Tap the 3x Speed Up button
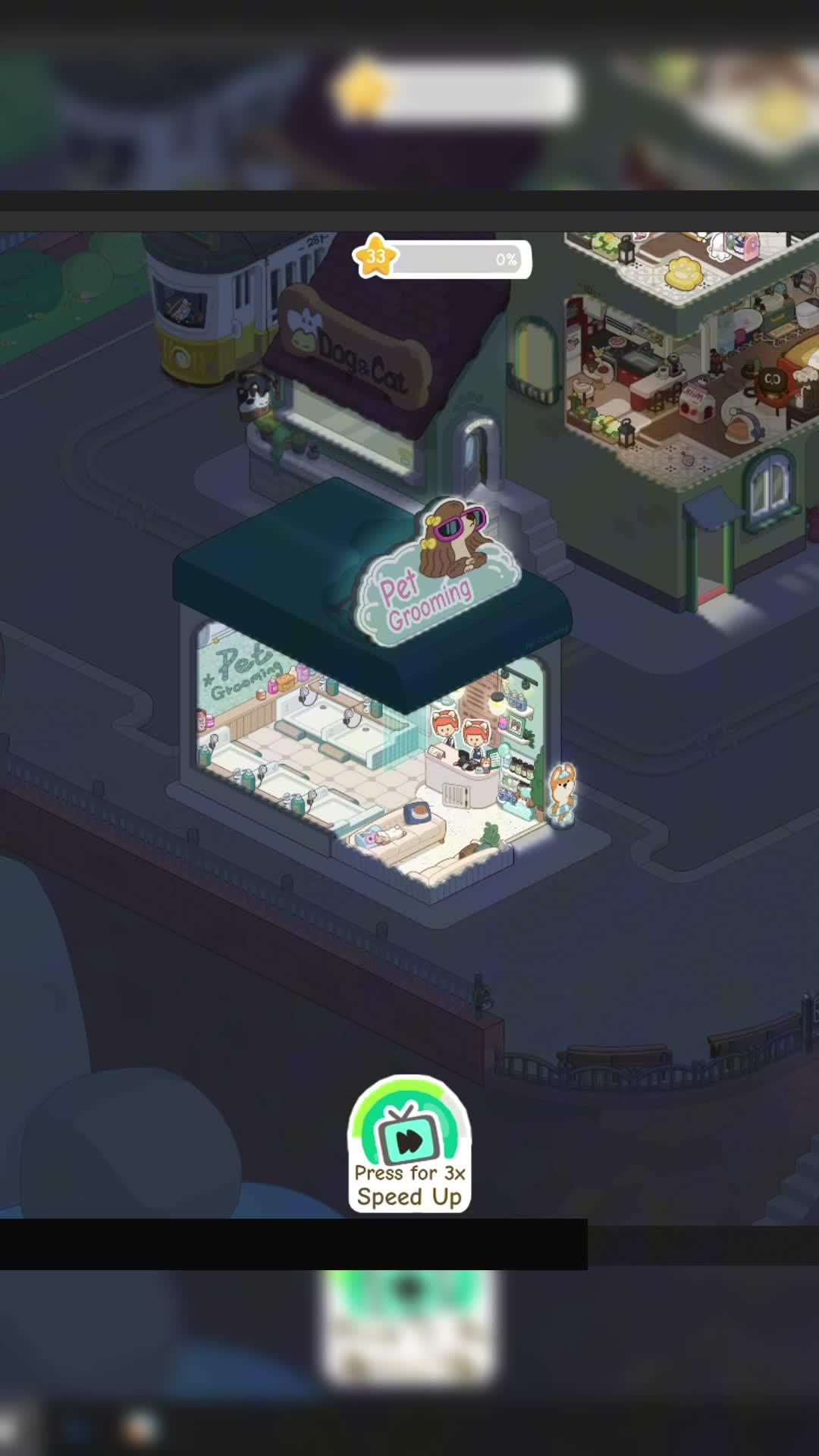819x1456 pixels. tap(409, 1144)
